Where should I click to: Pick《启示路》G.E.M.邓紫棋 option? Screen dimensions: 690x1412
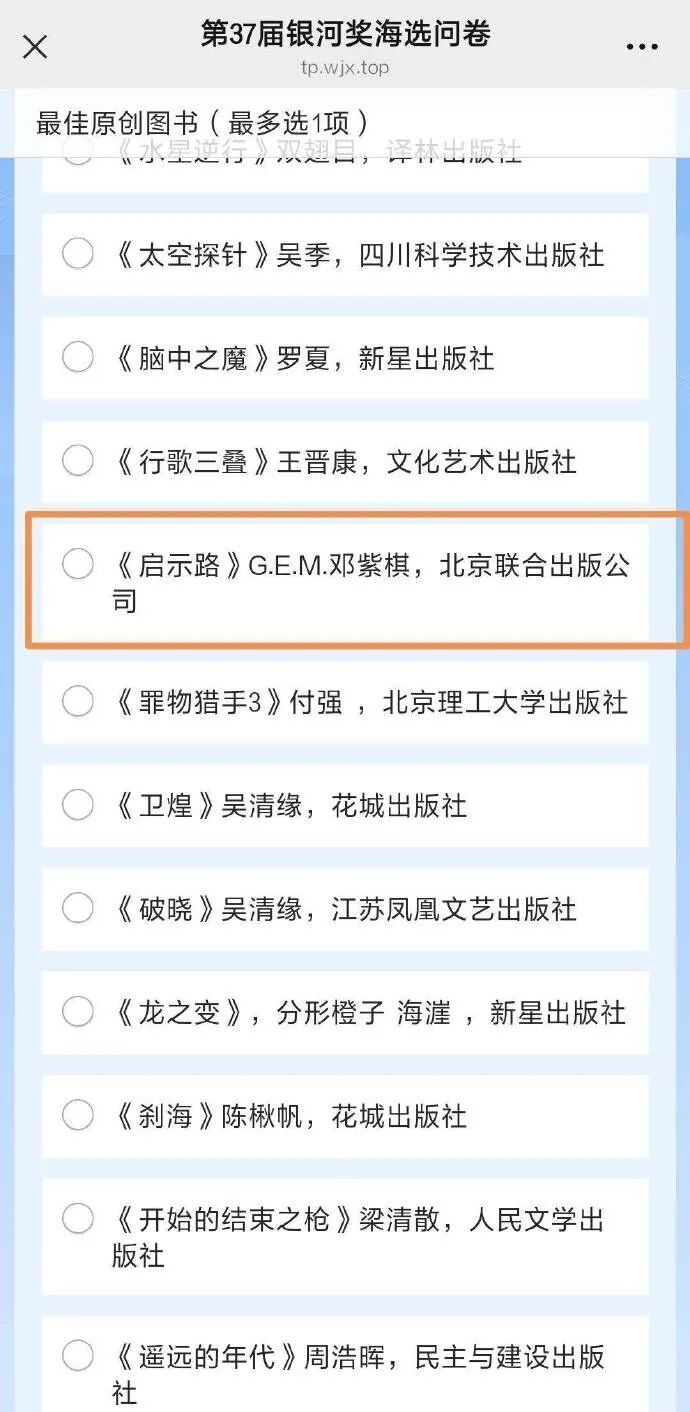(78, 565)
